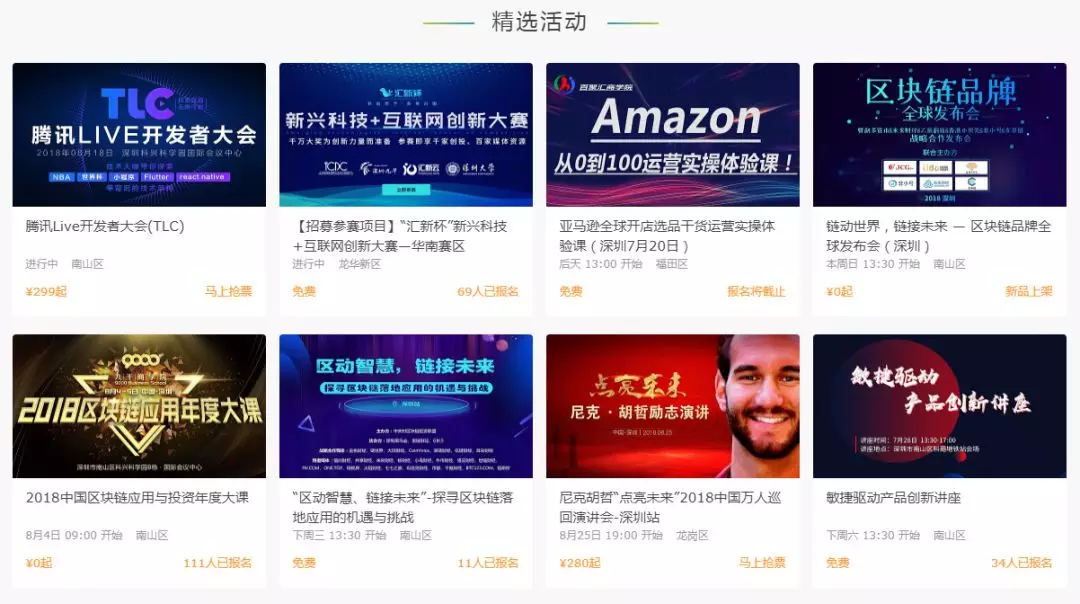The height and width of the screenshot is (604, 1080).
Task: View the "区动智慧、链接未来" blockchain event
Action: (405, 406)
